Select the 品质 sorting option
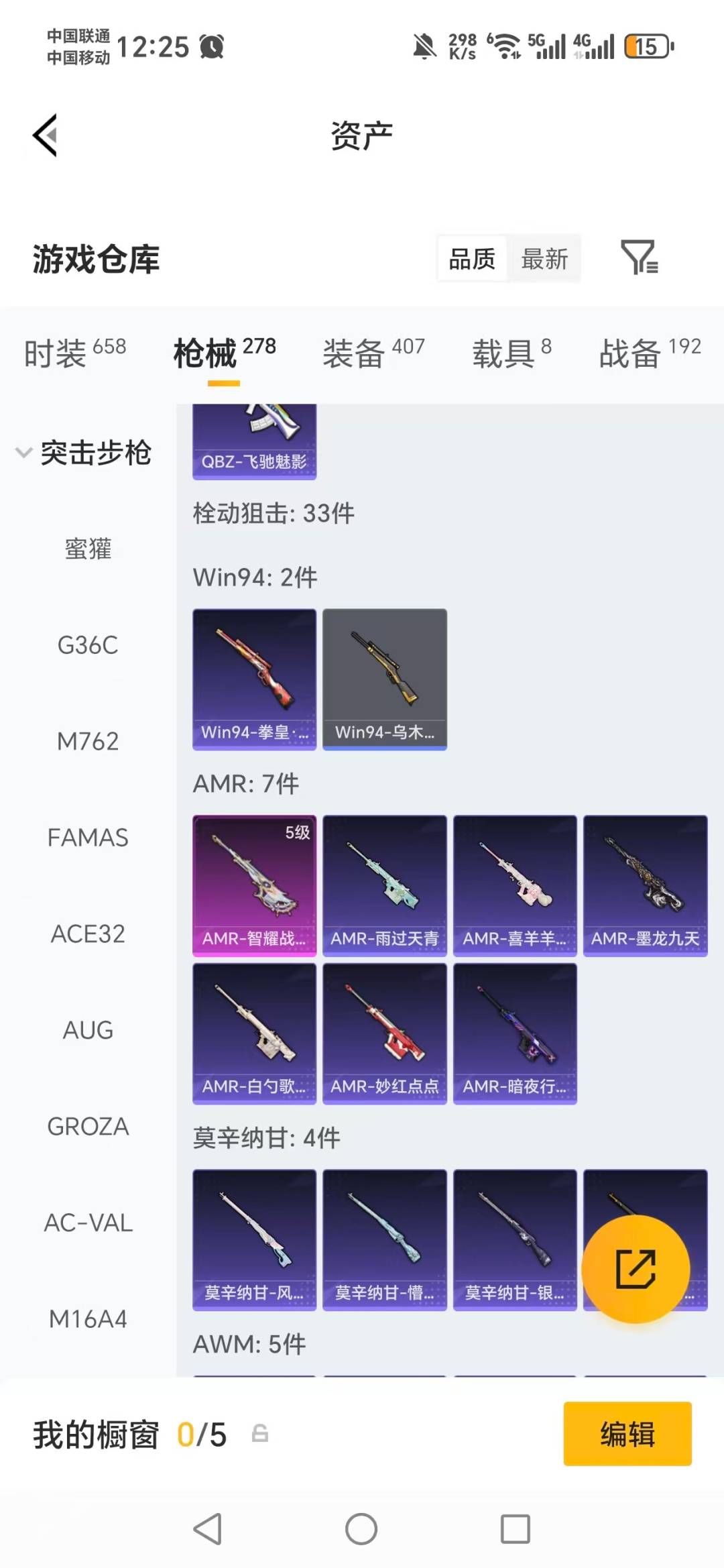Viewport: 724px width, 1568px height. tap(471, 258)
